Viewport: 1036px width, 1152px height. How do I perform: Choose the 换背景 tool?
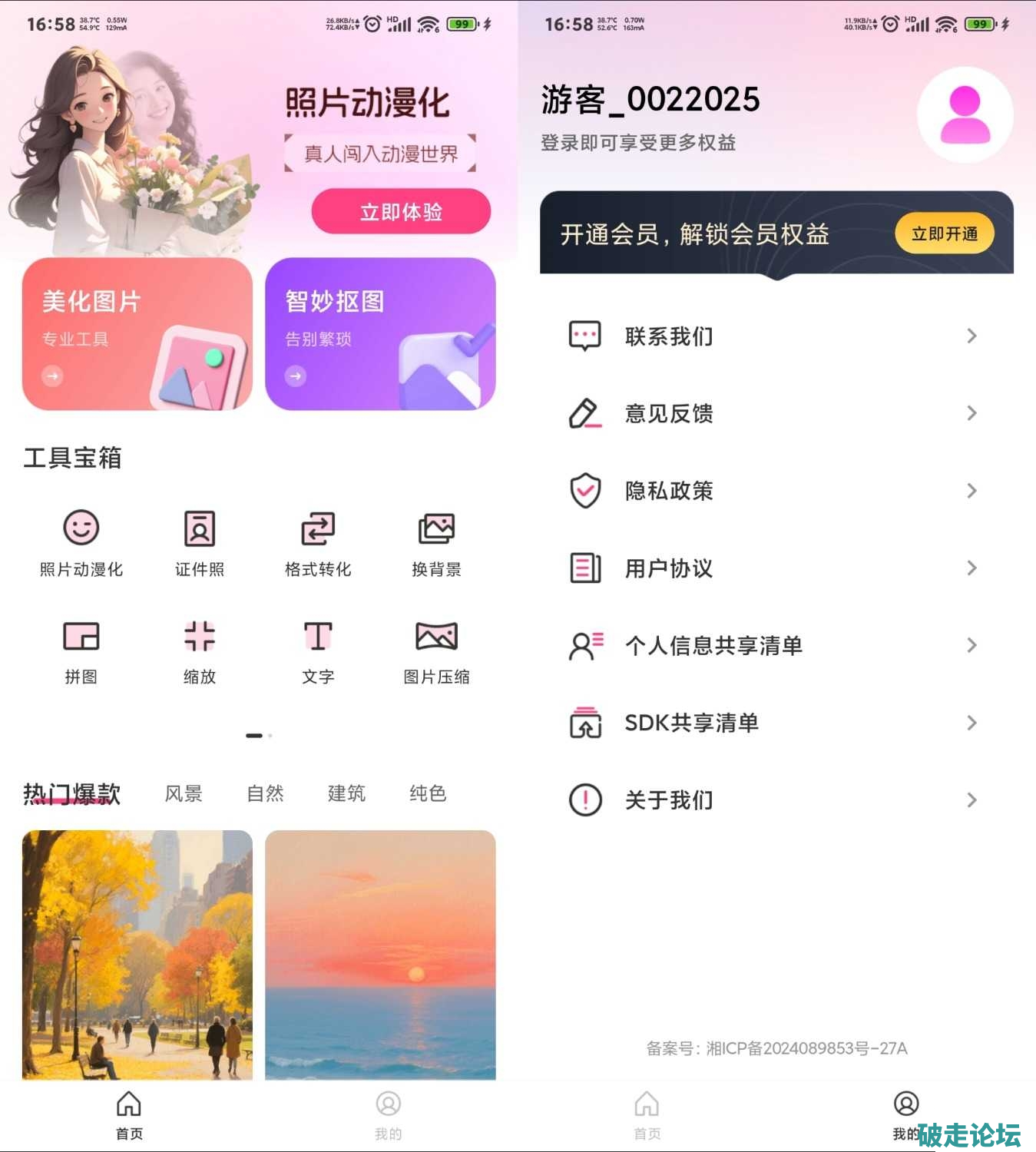click(436, 542)
